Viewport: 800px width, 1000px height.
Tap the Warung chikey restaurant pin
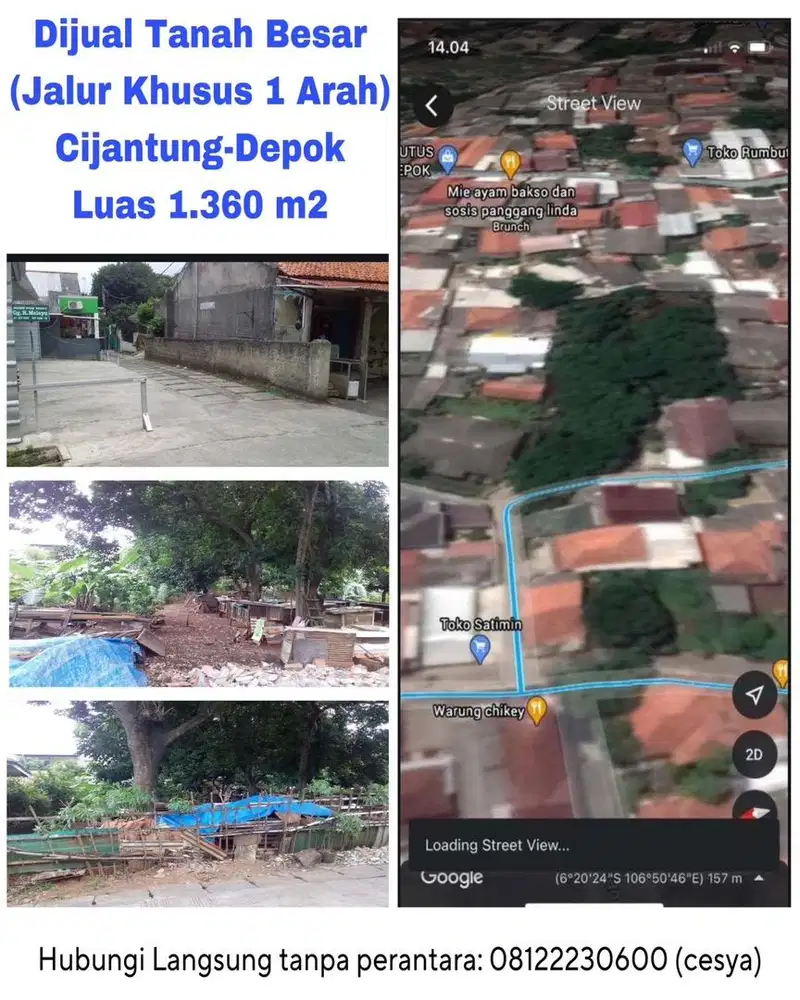[537, 710]
